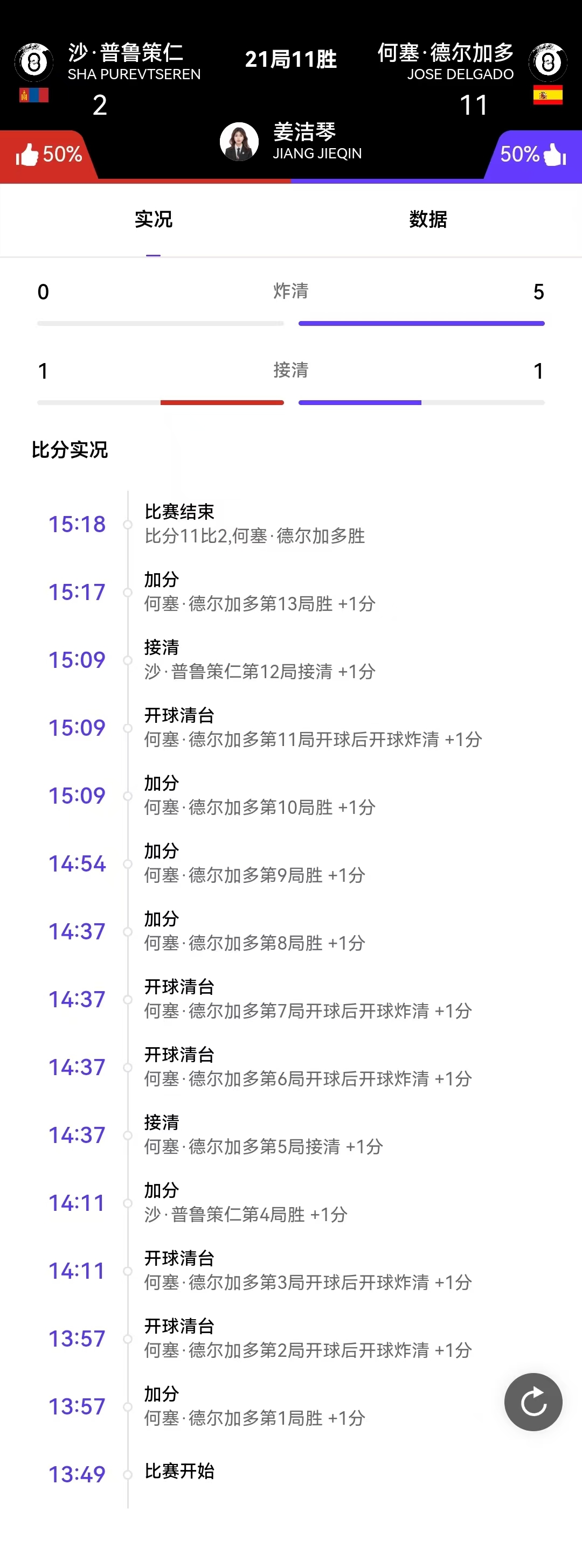Like Jose Delgado with purple thumbs-up
The height and width of the screenshot is (1568, 582).
(555, 155)
